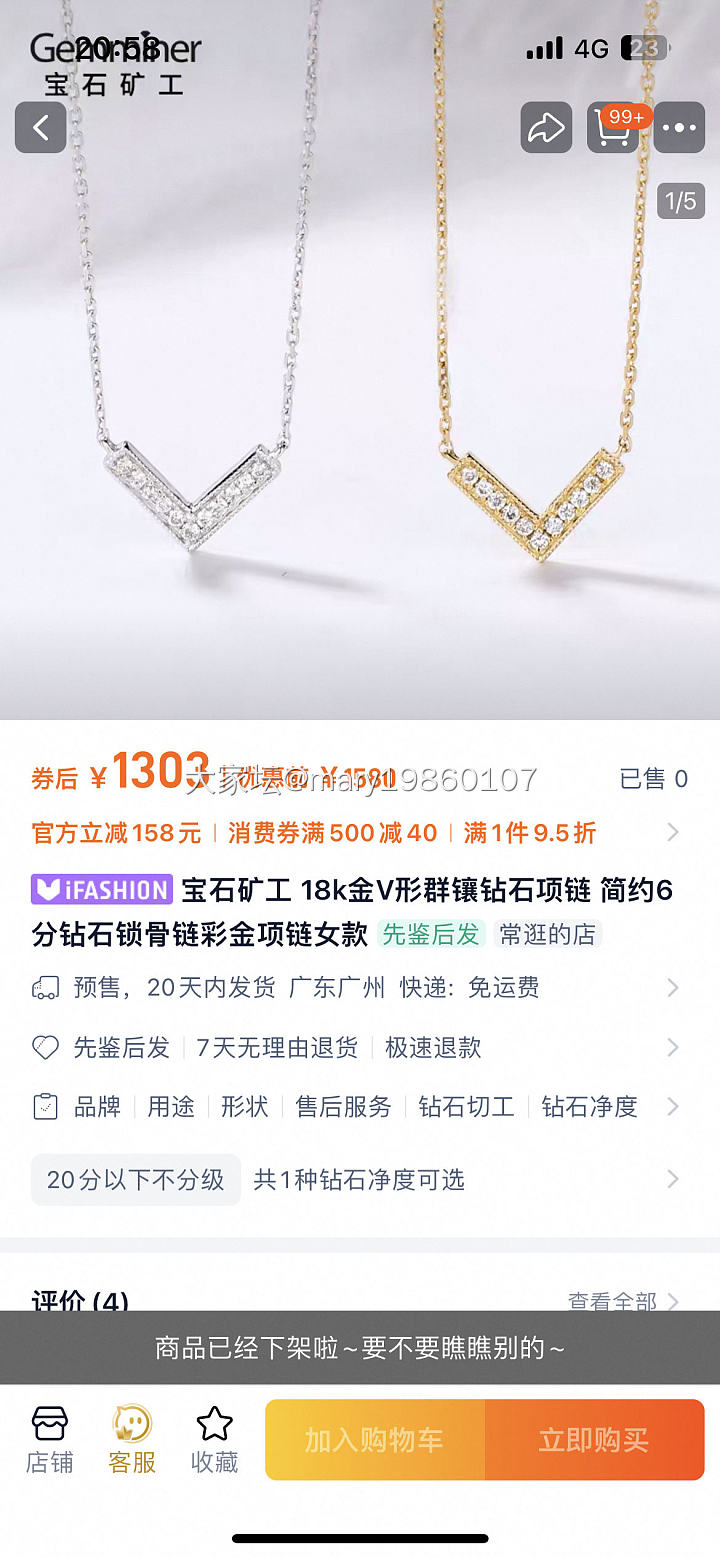Open the three-dot overflow menu
The image size is (720, 1558).
coord(679,127)
